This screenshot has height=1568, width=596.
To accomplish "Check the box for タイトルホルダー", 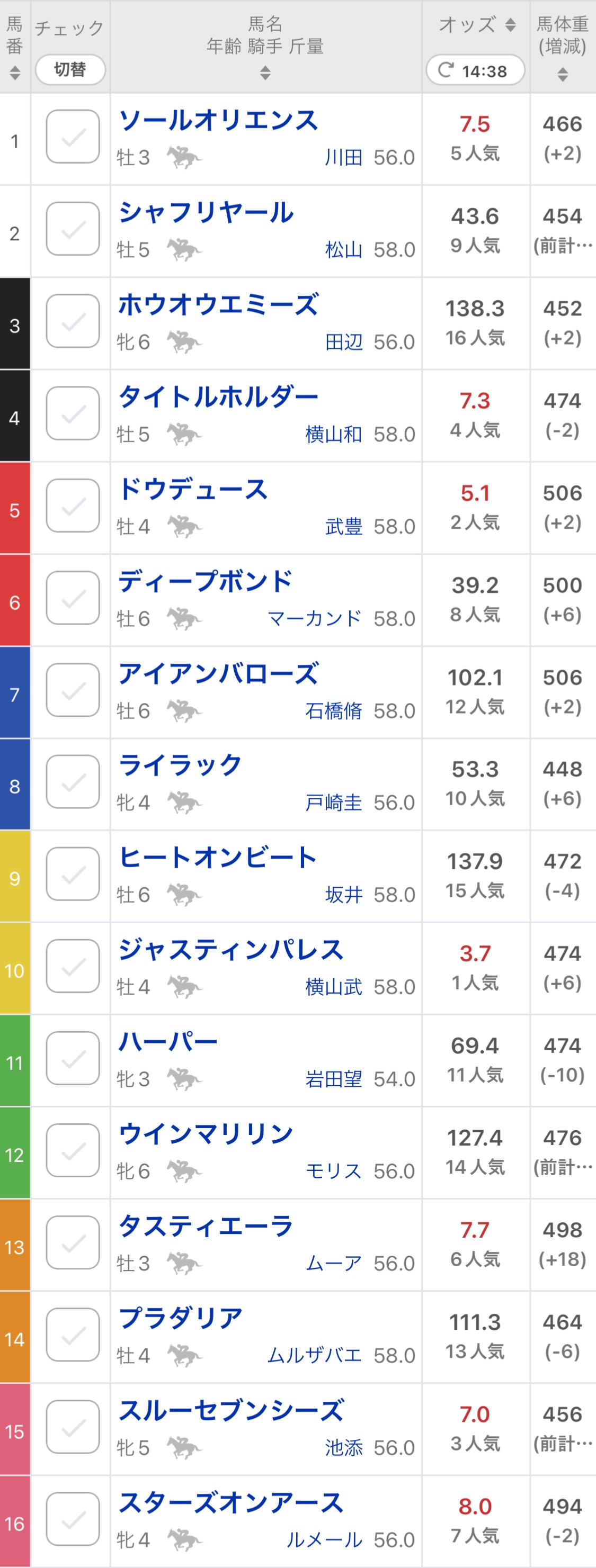I will pos(73,413).
